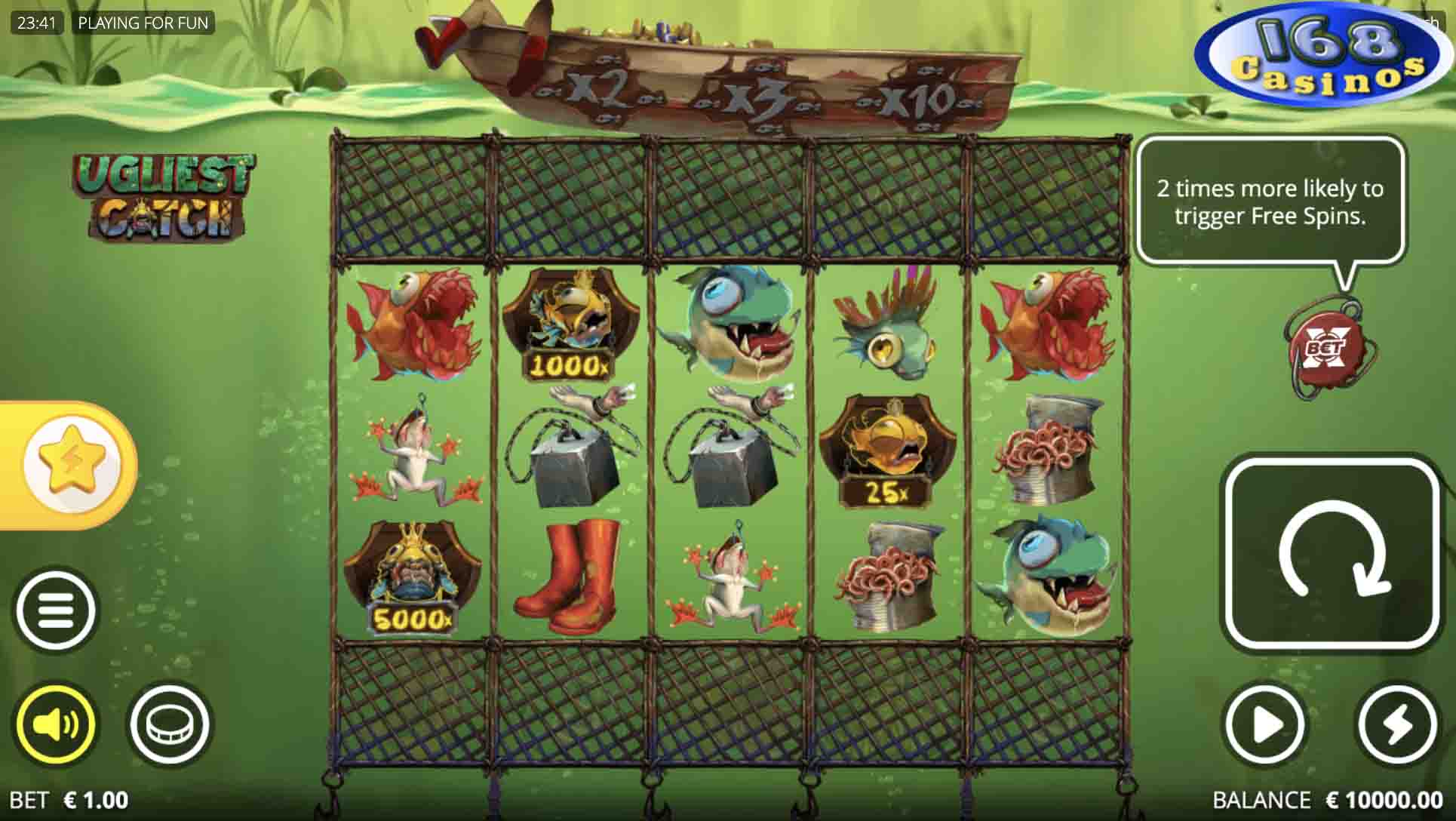Image resolution: width=1456 pixels, height=821 pixels.
Task: Open the star bonus feature panel
Action: pos(71,465)
